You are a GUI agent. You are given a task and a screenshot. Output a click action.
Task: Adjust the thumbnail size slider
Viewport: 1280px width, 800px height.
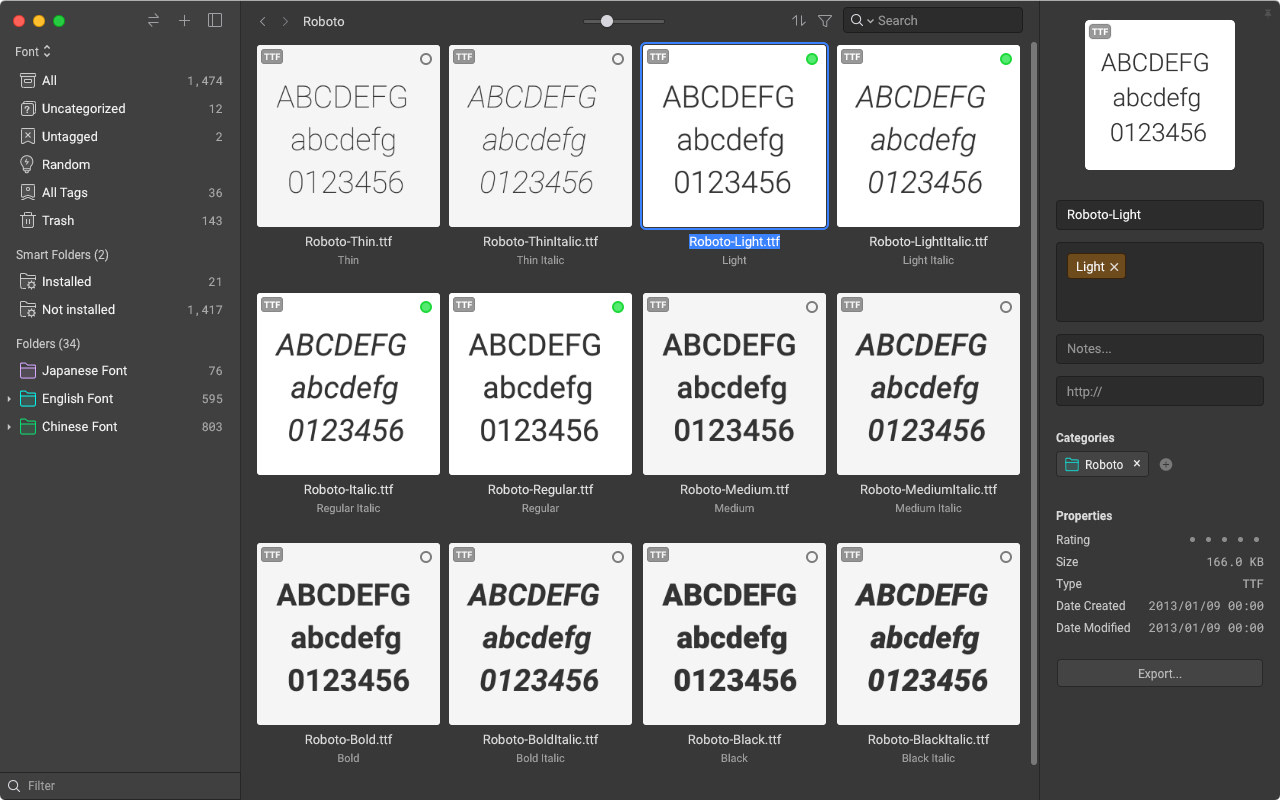coord(606,21)
